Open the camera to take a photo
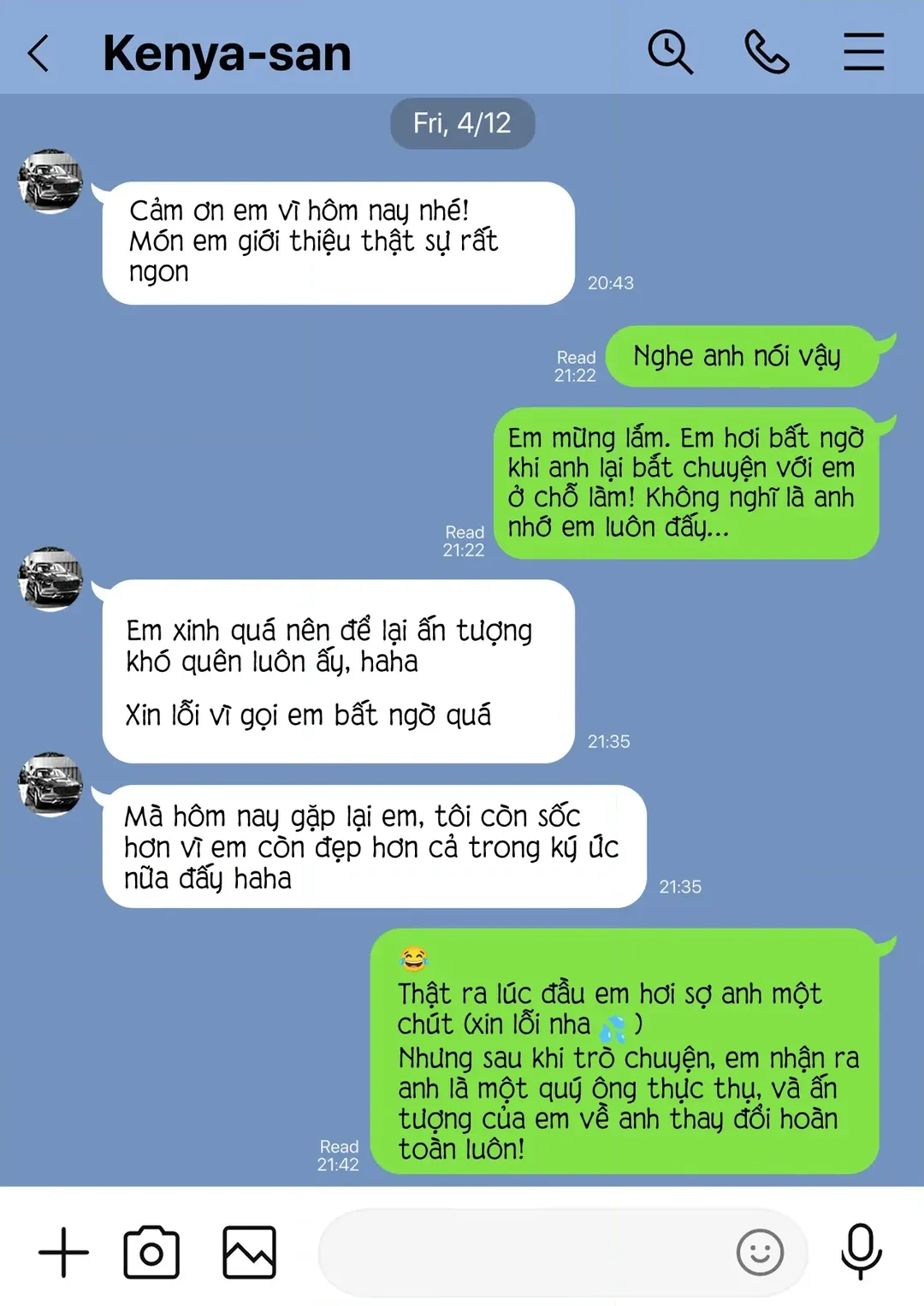This screenshot has height=1306, width=924. click(151, 1252)
